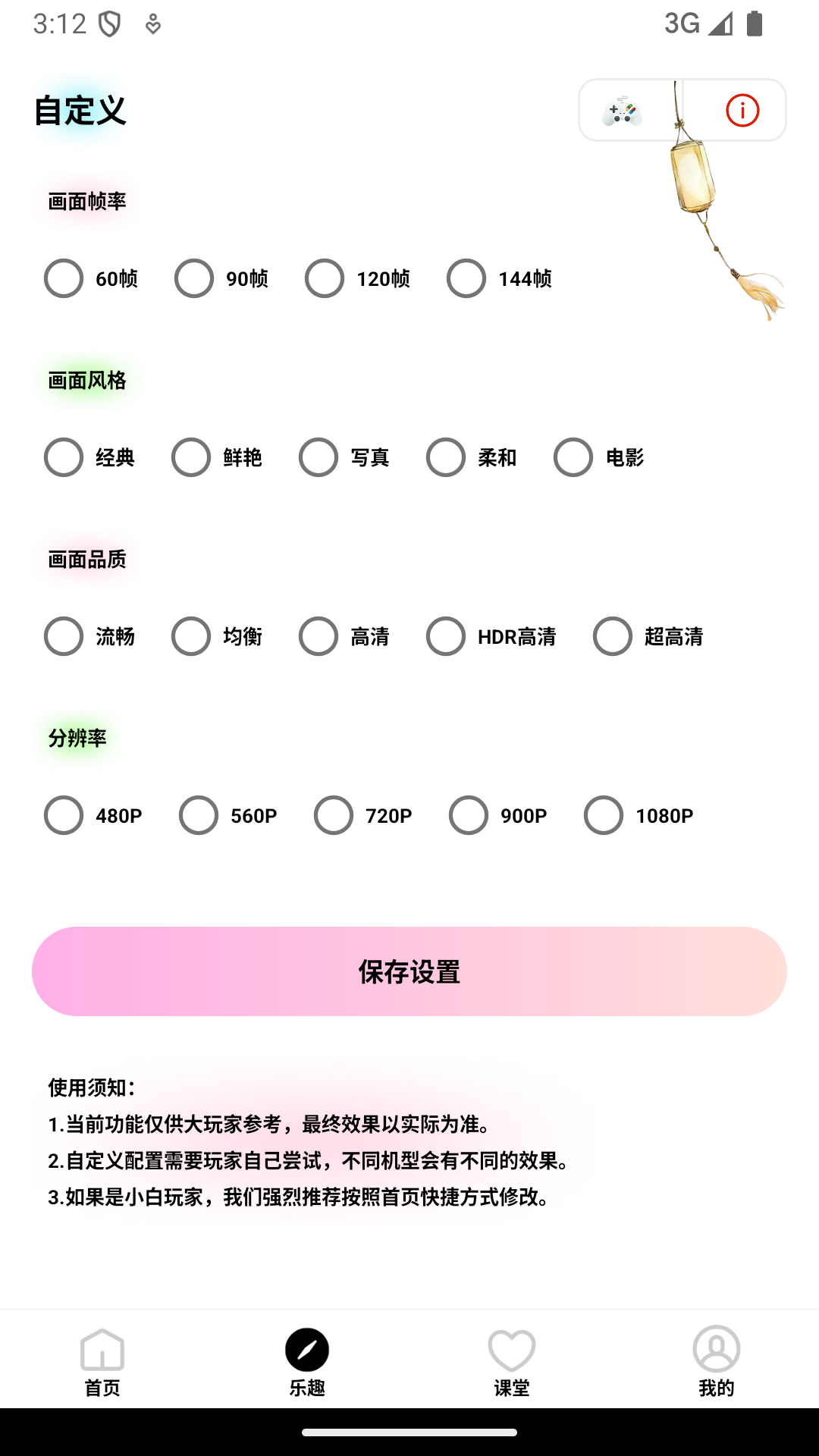
Task: Select the 经典 picture style
Action: (89, 457)
